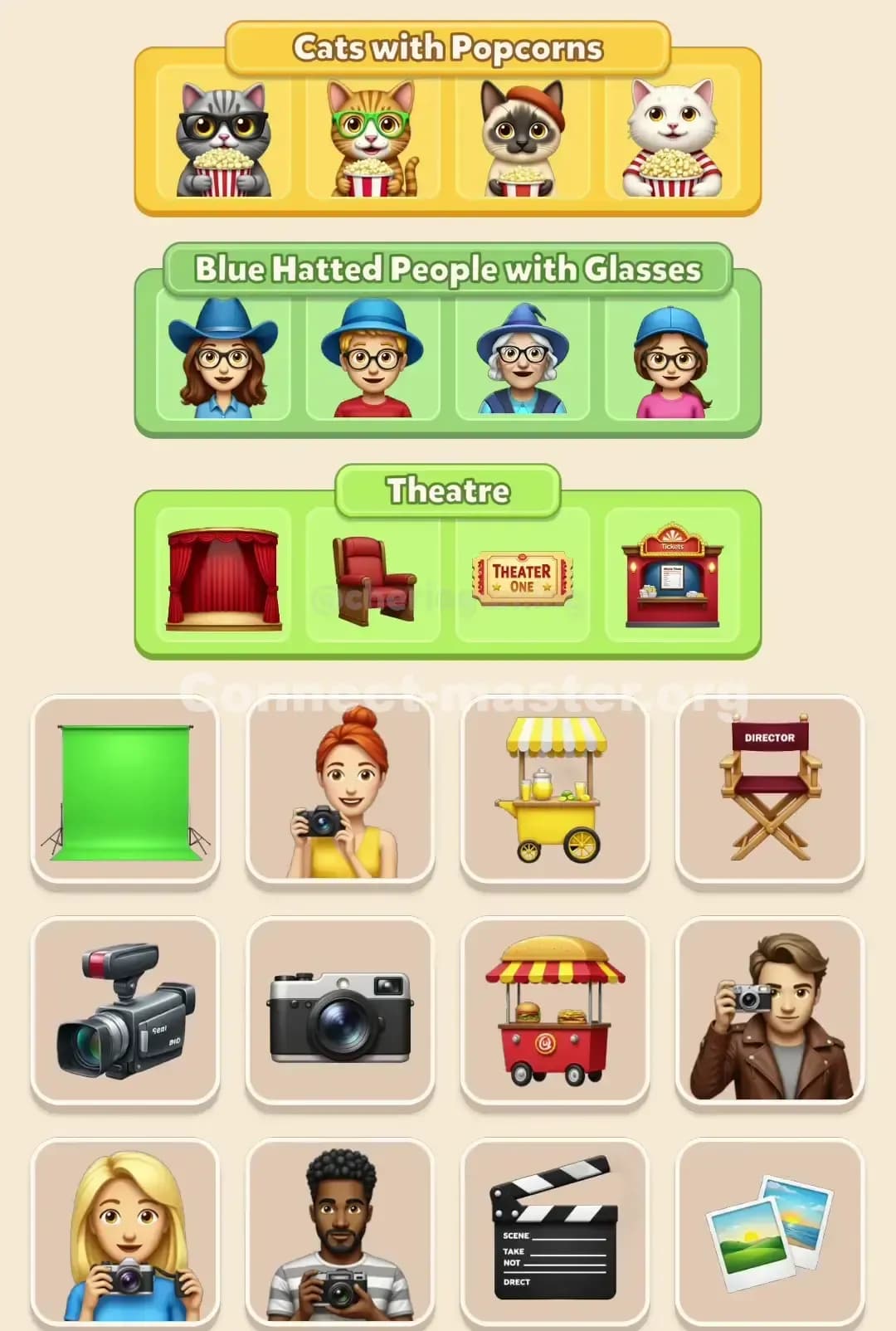896x1331 pixels.
Task: Select the yellow lemonade cart
Action: 554,792
